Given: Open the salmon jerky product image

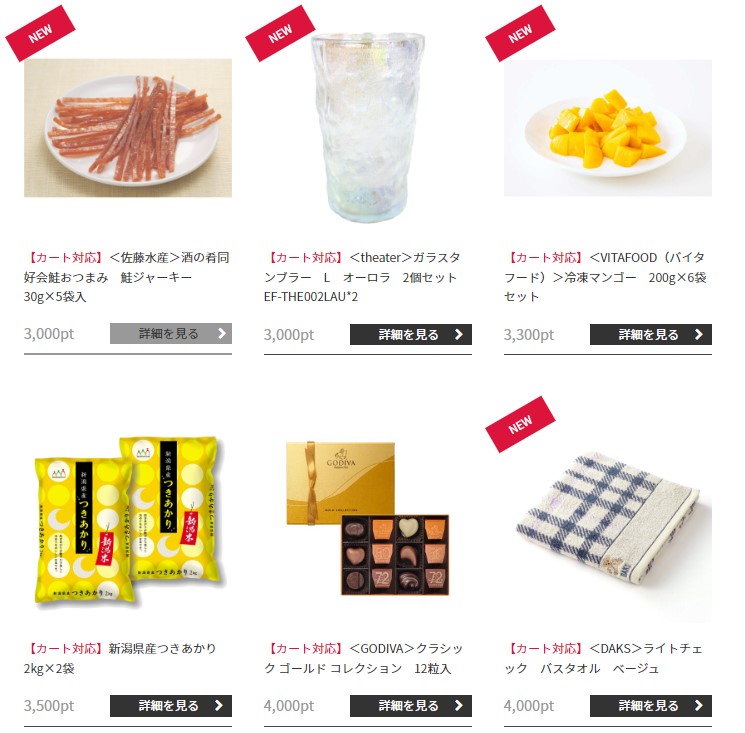Looking at the screenshot, I should [128, 127].
